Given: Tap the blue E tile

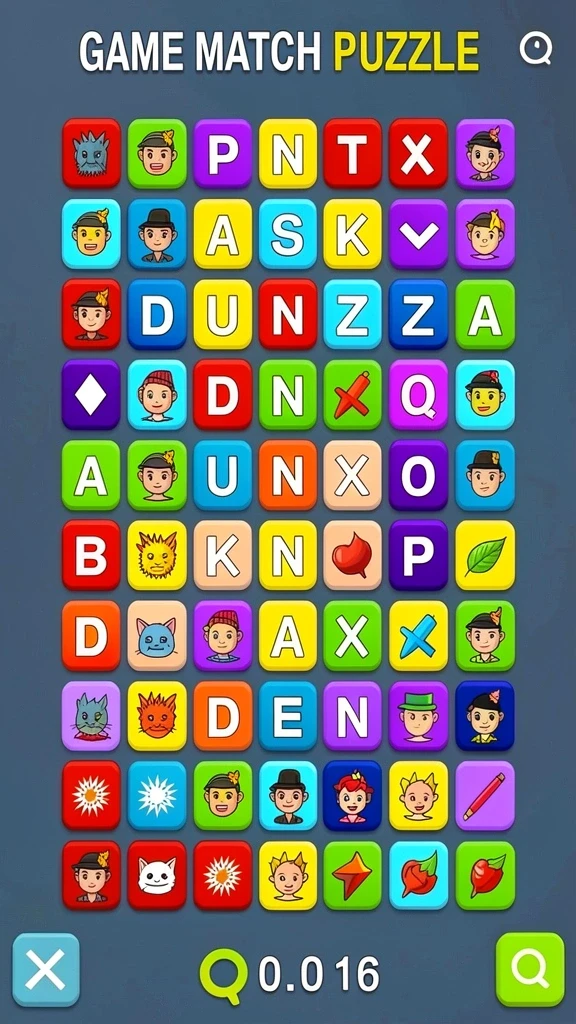Looking at the screenshot, I should click(287, 716).
